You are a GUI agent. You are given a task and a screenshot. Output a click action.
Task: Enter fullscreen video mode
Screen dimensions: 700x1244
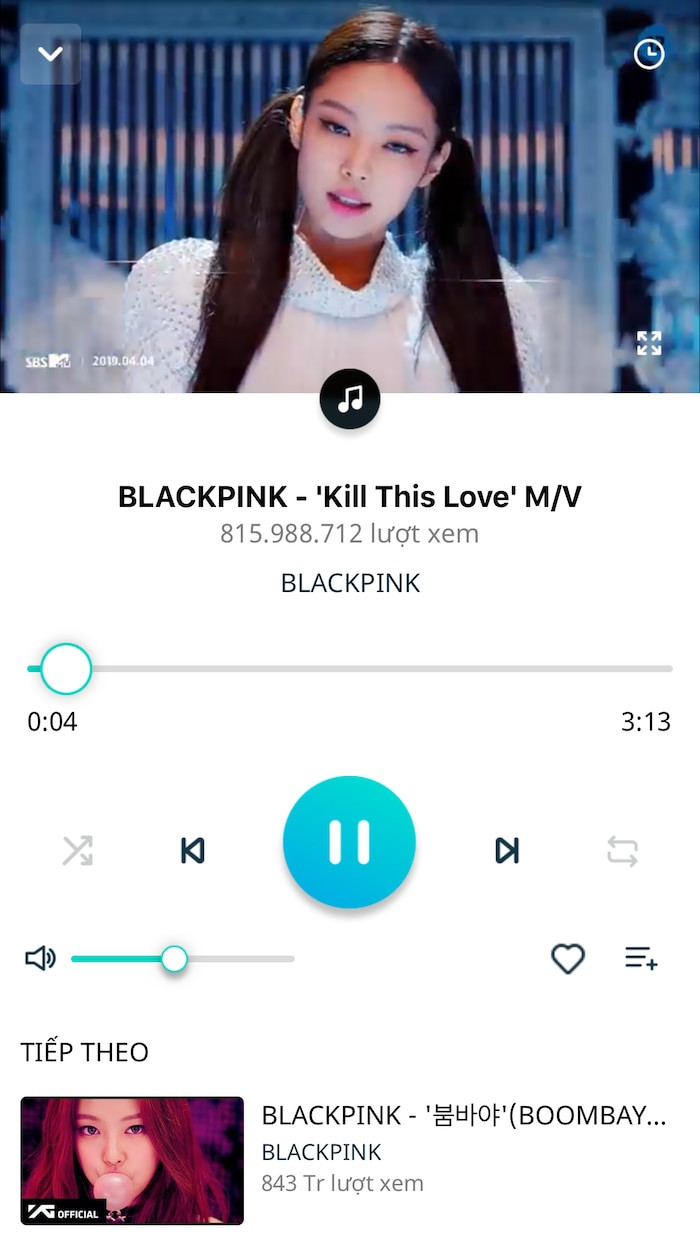(x=649, y=343)
